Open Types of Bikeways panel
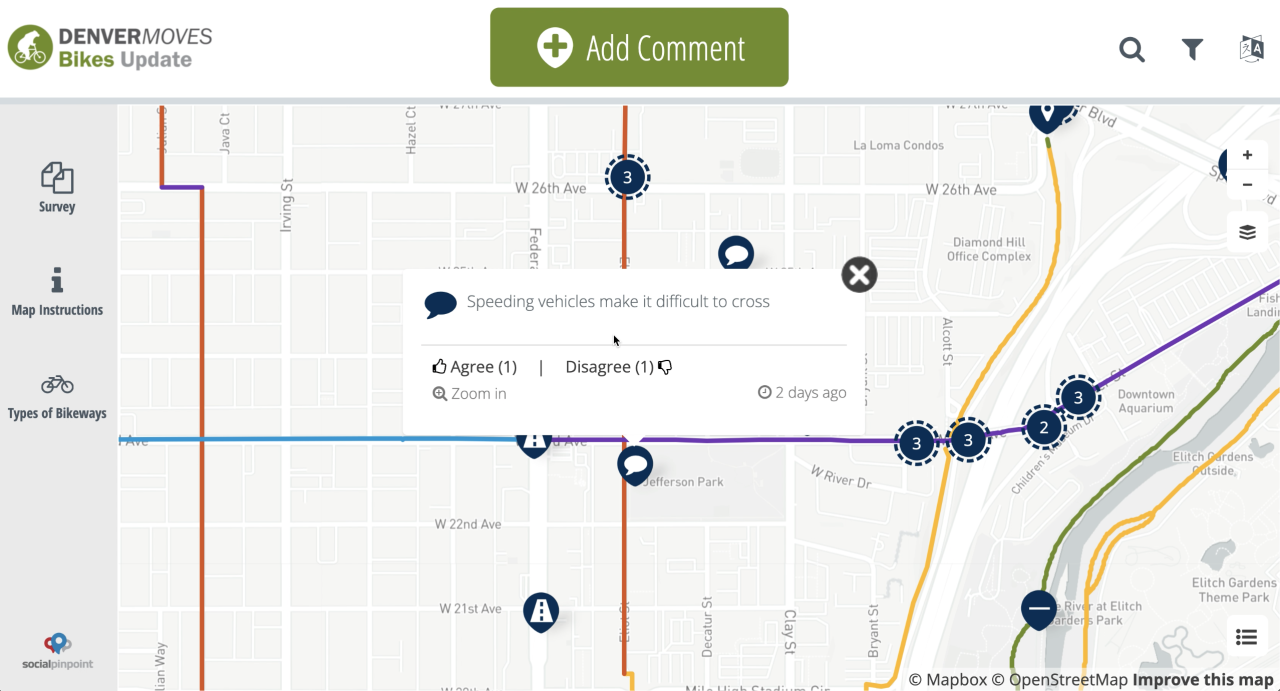Viewport: 1280px width, 691px height. pos(57,395)
